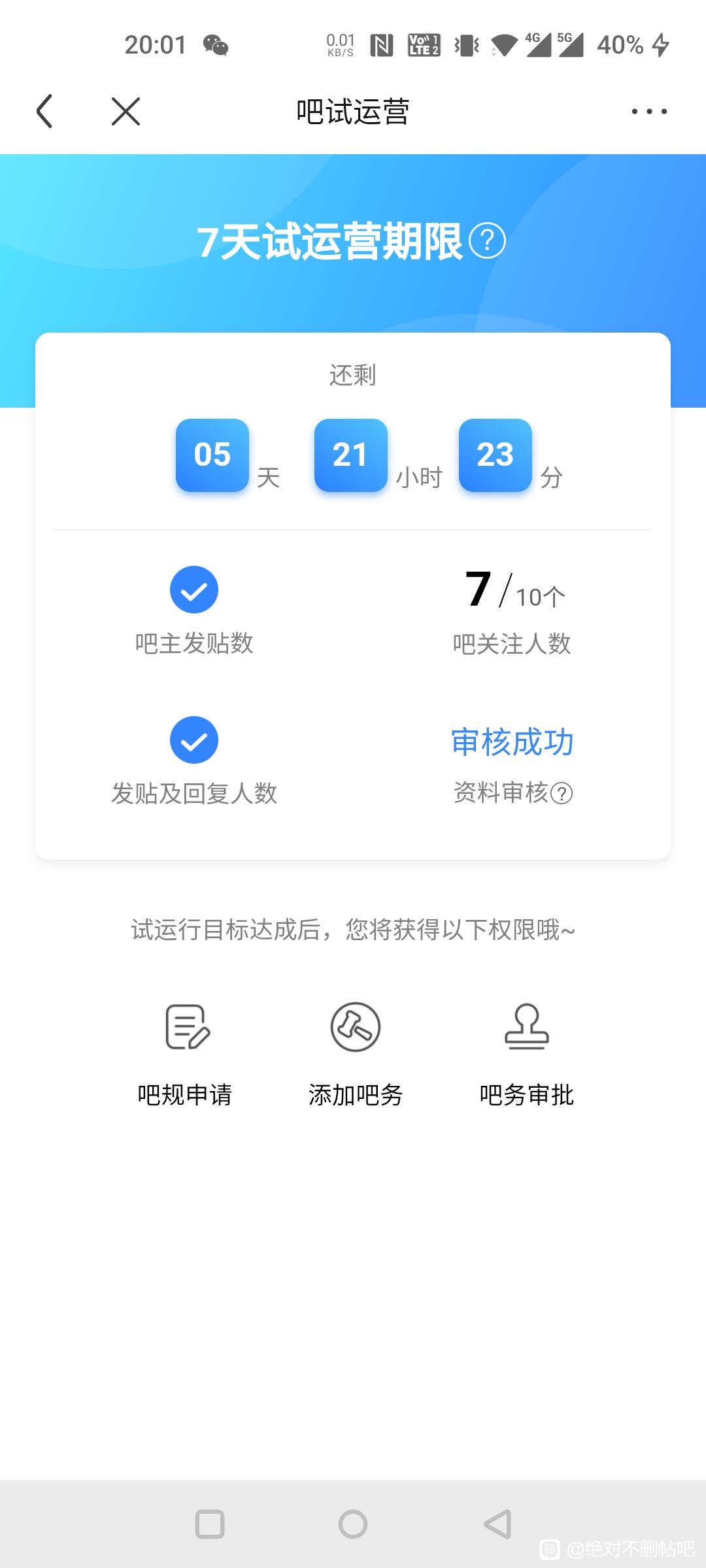Tap the help icon beside 资料审核
This screenshot has height=1568, width=706.
pos(562,793)
